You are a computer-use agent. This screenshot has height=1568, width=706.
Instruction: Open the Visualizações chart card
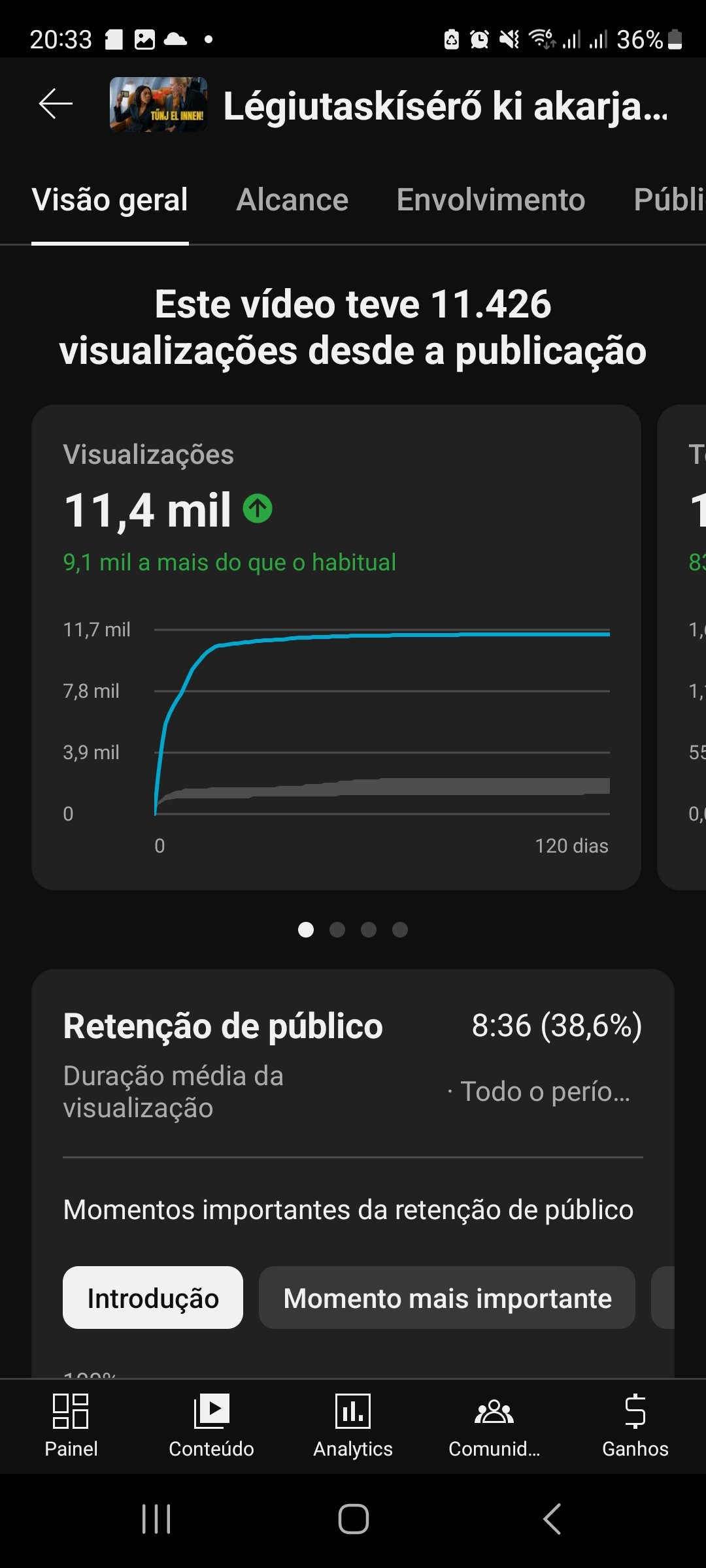click(336, 647)
